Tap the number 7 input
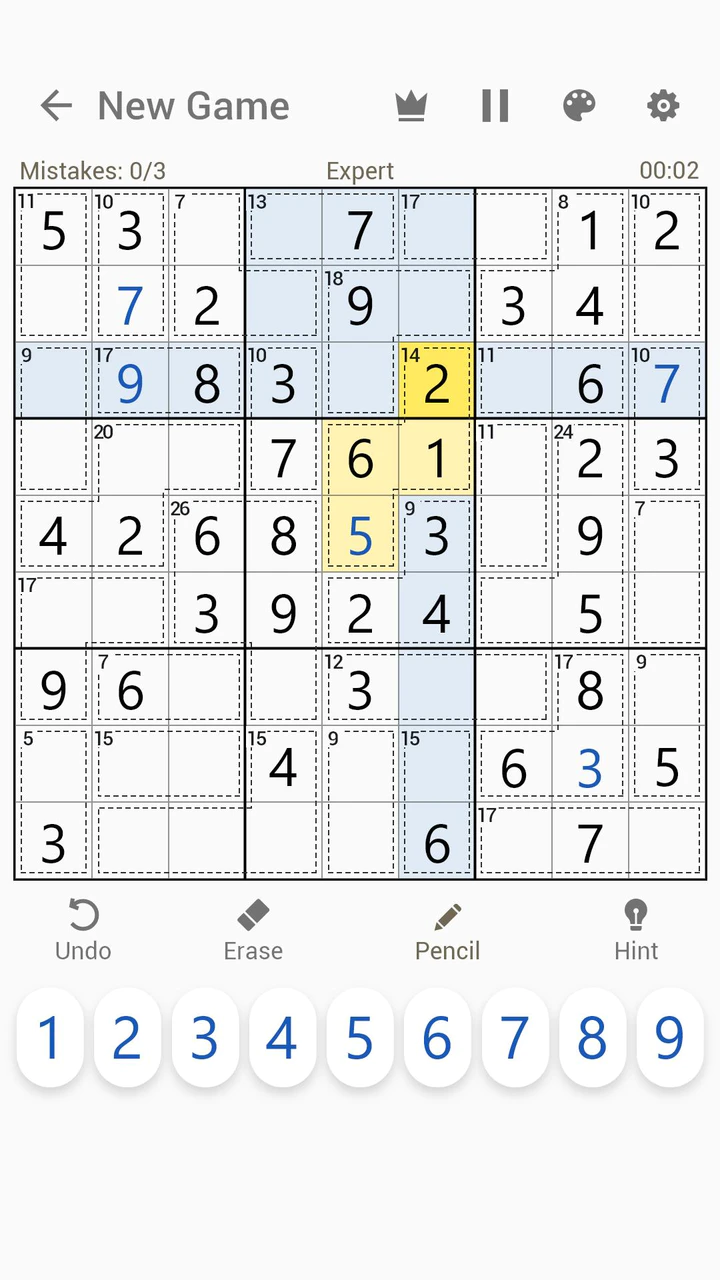 point(514,1038)
